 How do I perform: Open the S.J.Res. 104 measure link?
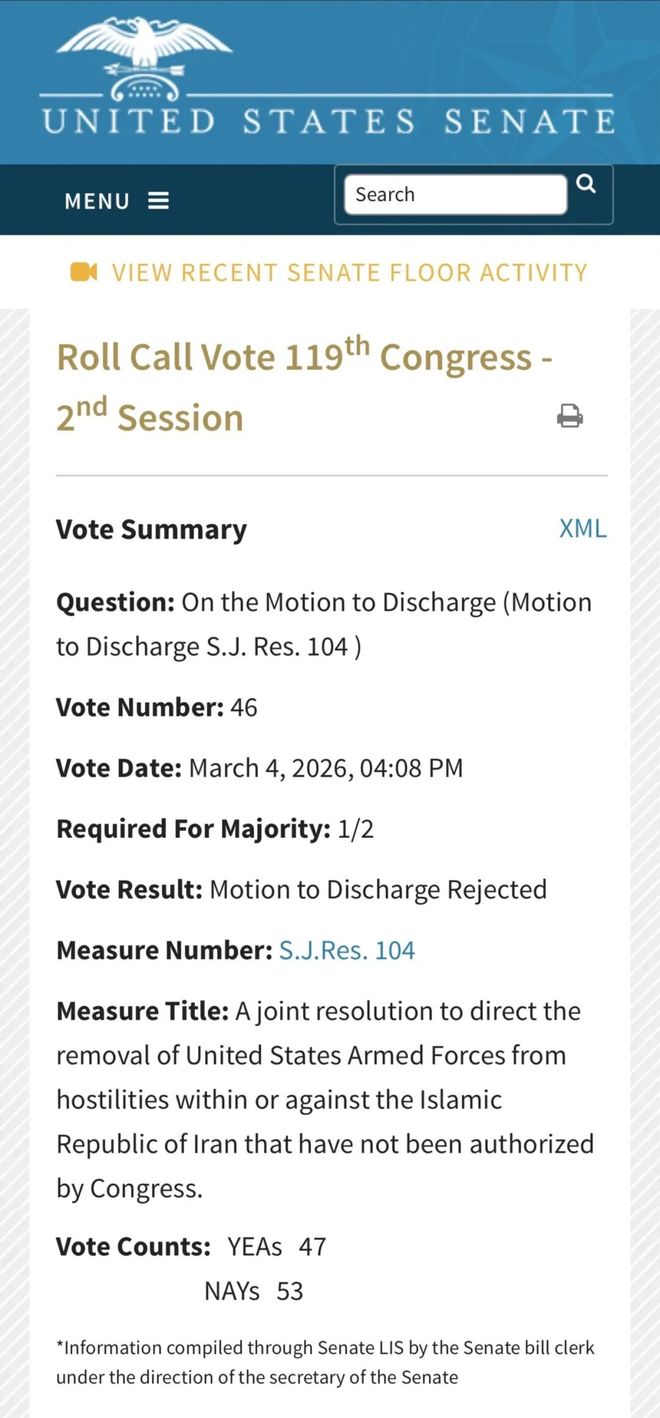tap(346, 950)
